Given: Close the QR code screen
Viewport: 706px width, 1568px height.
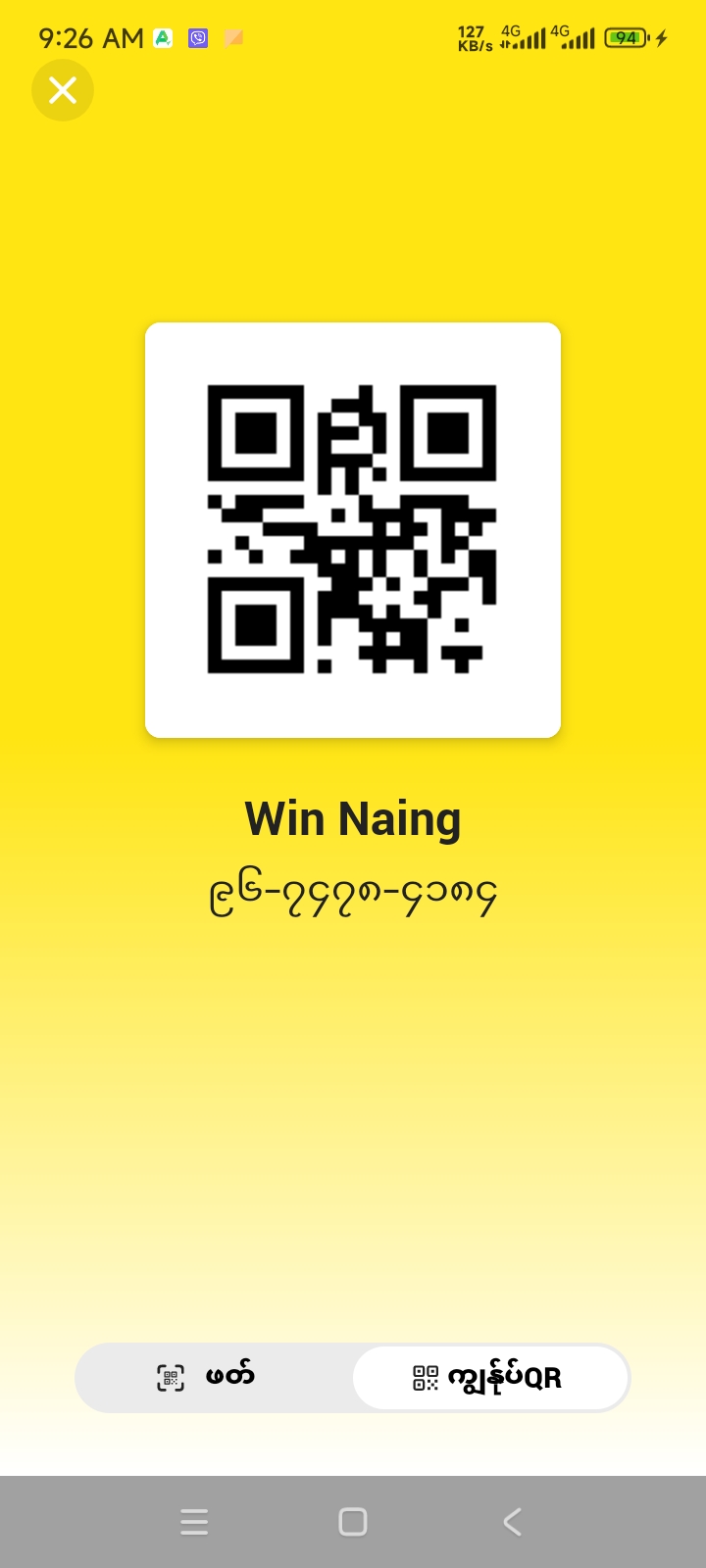Looking at the screenshot, I should [x=63, y=90].
